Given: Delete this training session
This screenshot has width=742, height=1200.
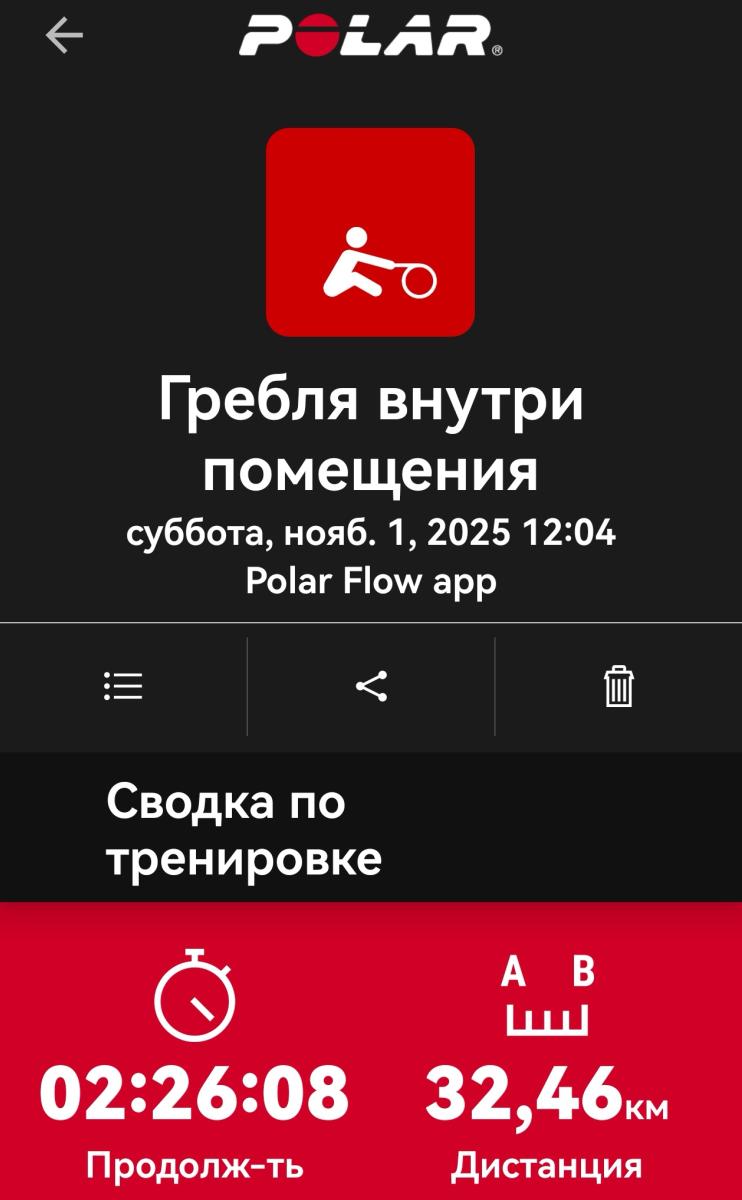Looking at the screenshot, I should [619, 686].
